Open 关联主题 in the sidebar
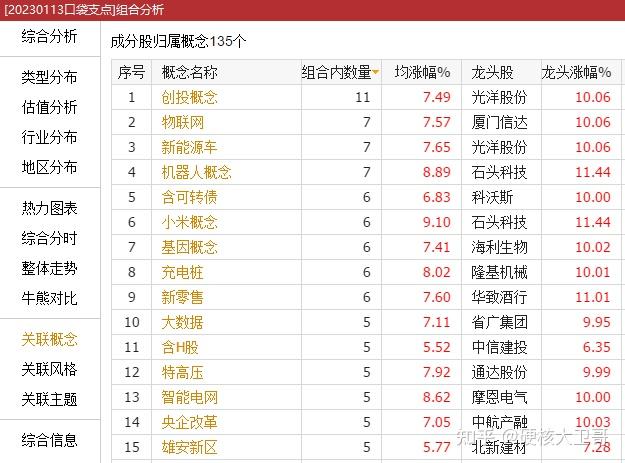This screenshot has width=625, height=463. pyautogui.click(x=49, y=399)
